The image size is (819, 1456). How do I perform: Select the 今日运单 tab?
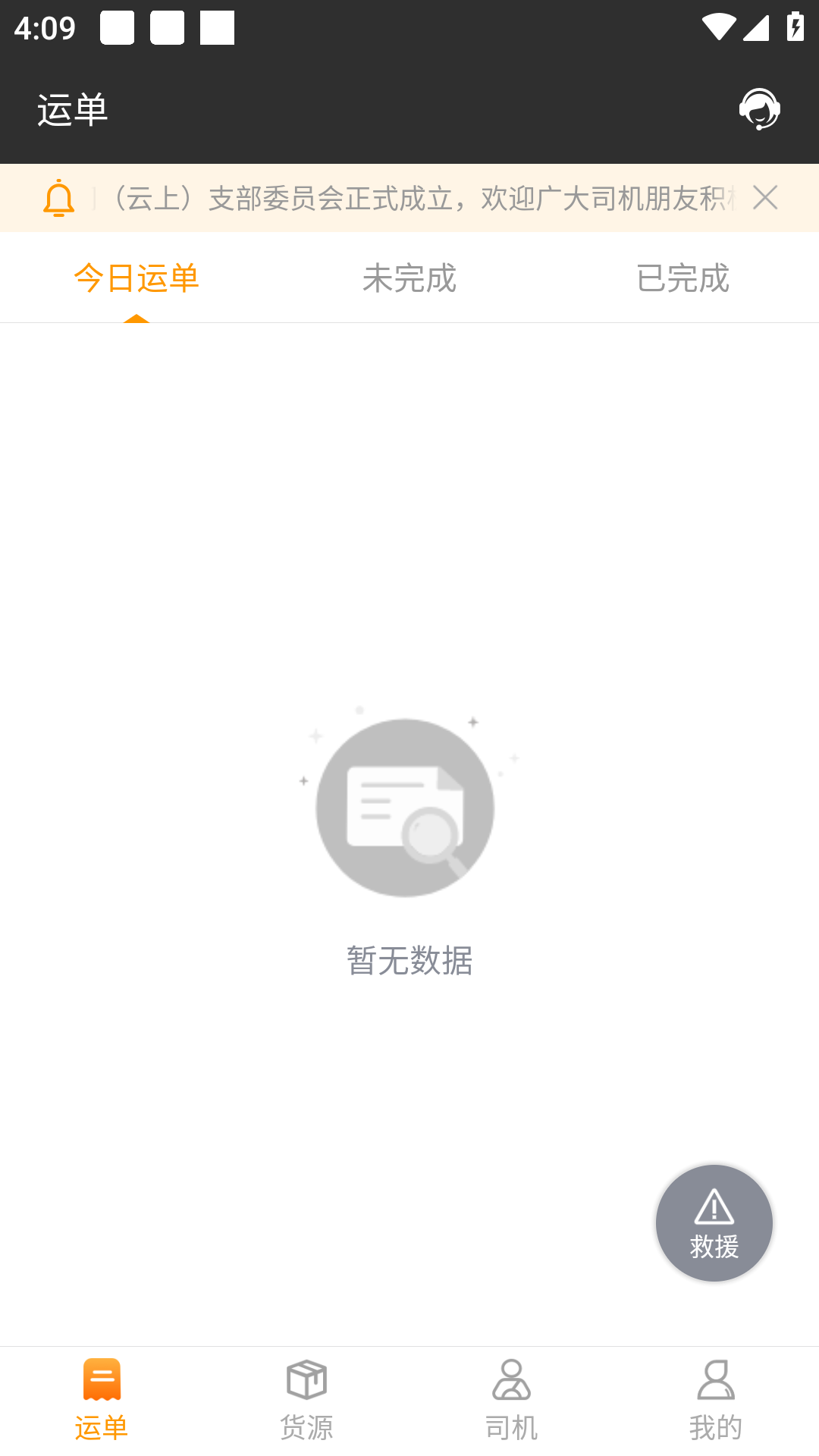[136, 279]
